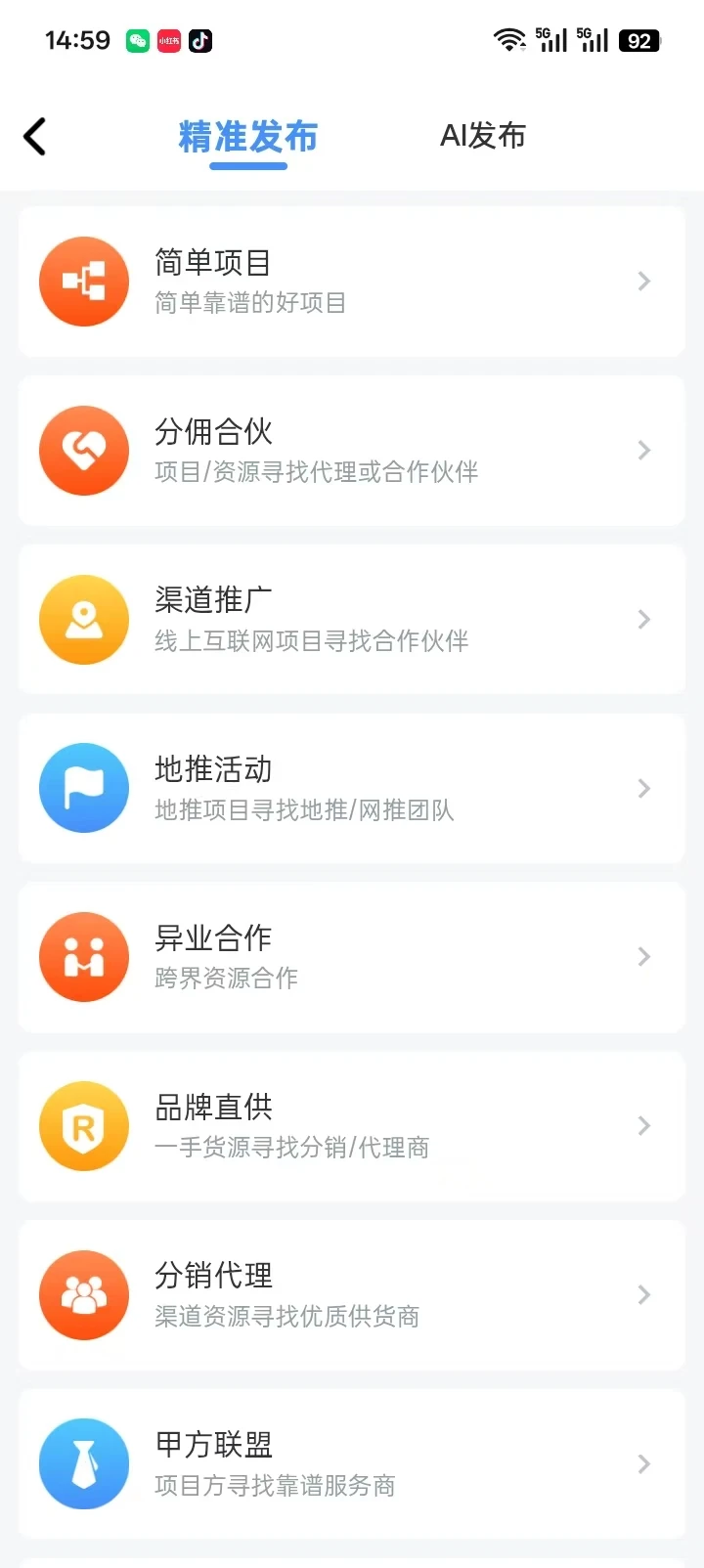
Task: Open the 分佣合伙 option
Action: click(x=352, y=451)
